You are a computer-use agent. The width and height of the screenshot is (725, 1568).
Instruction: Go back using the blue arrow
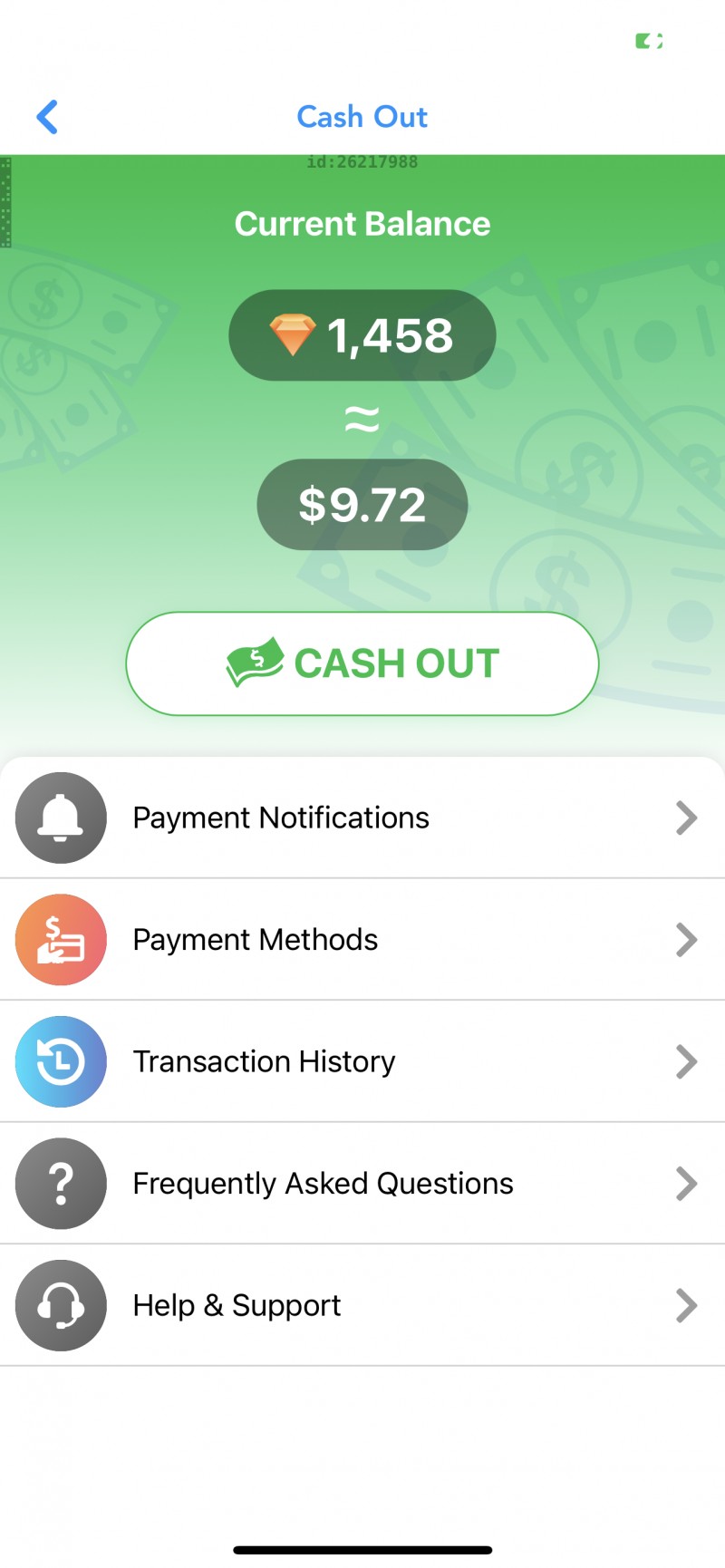pos(47,117)
